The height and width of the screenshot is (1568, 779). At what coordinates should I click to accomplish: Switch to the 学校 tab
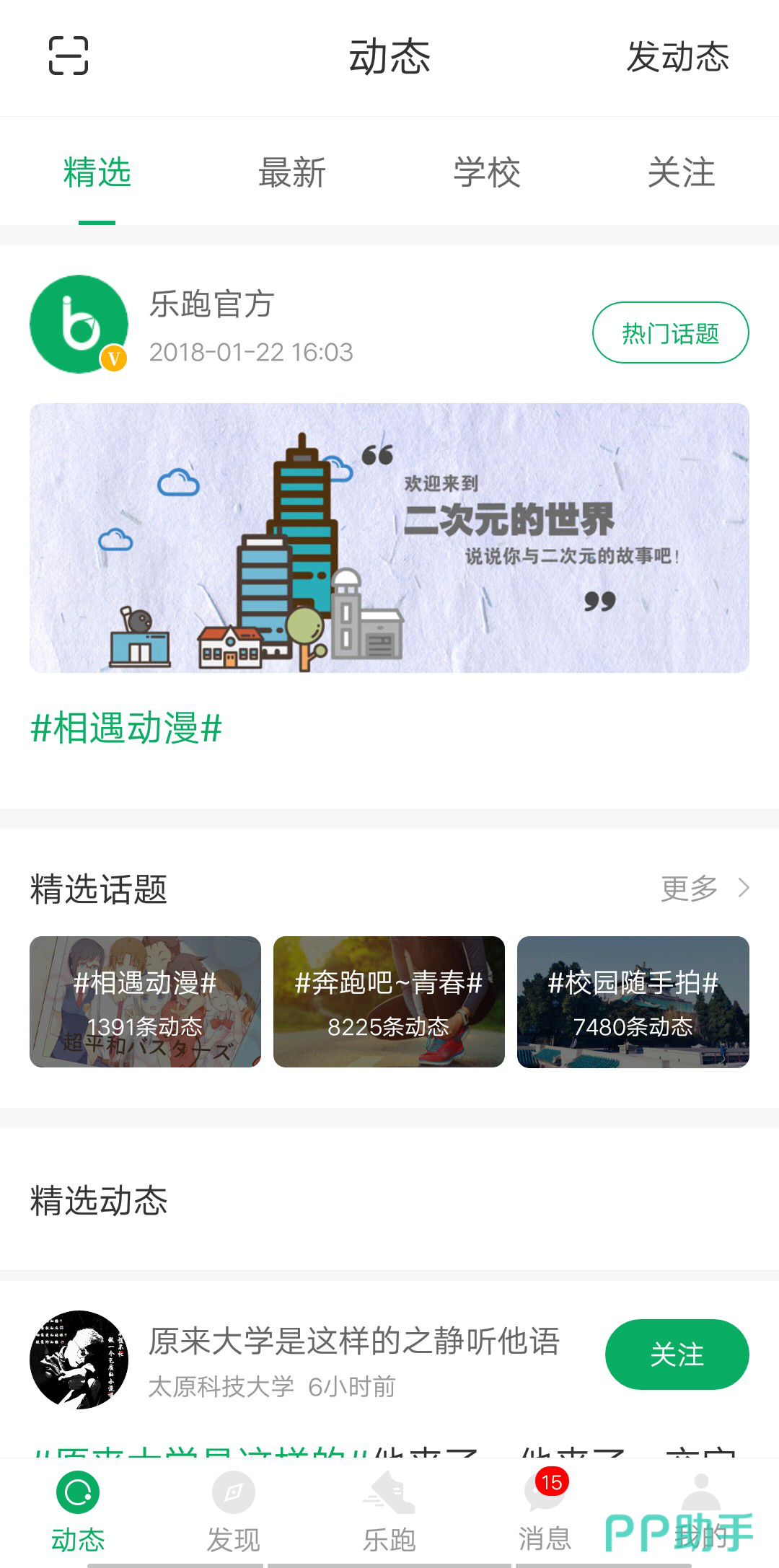click(487, 173)
